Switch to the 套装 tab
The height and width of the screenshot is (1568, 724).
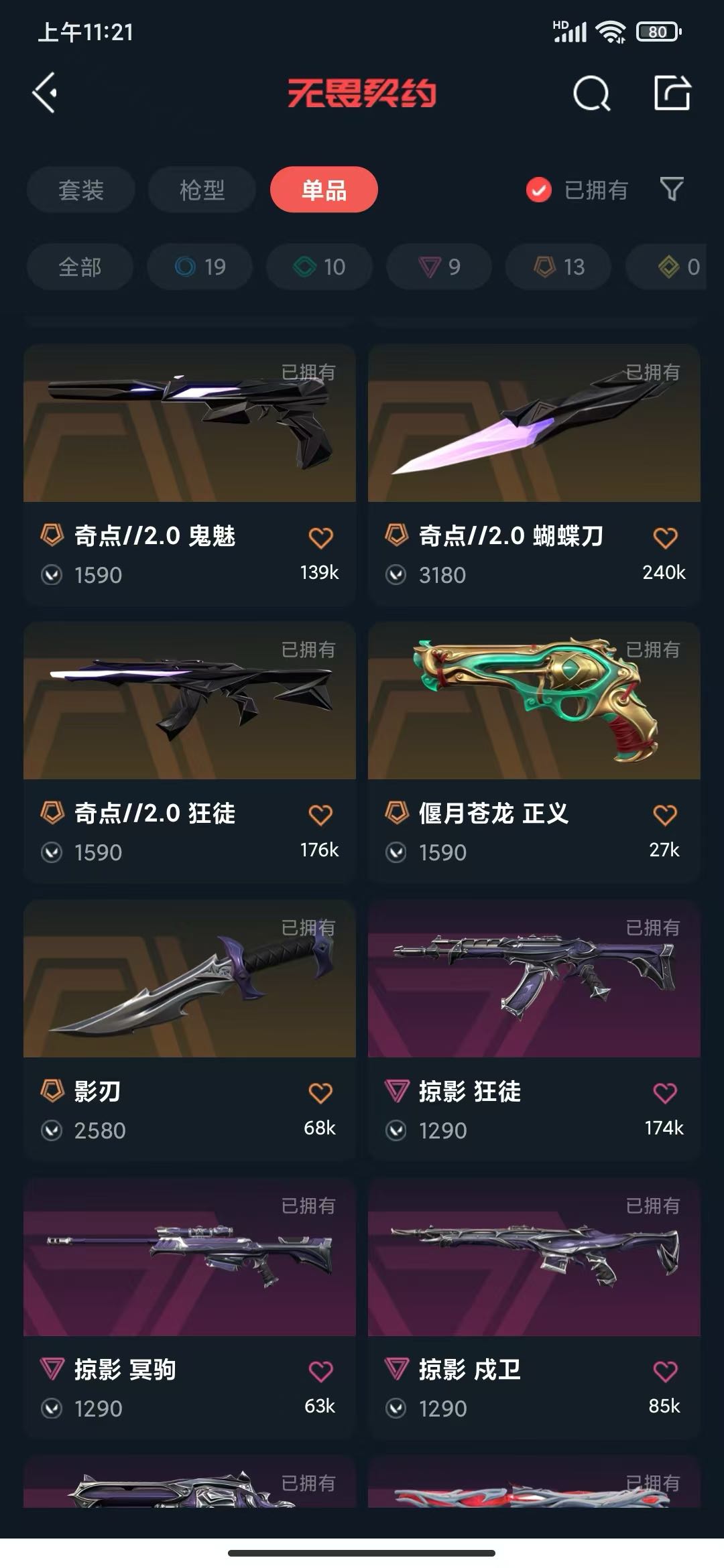(x=81, y=190)
